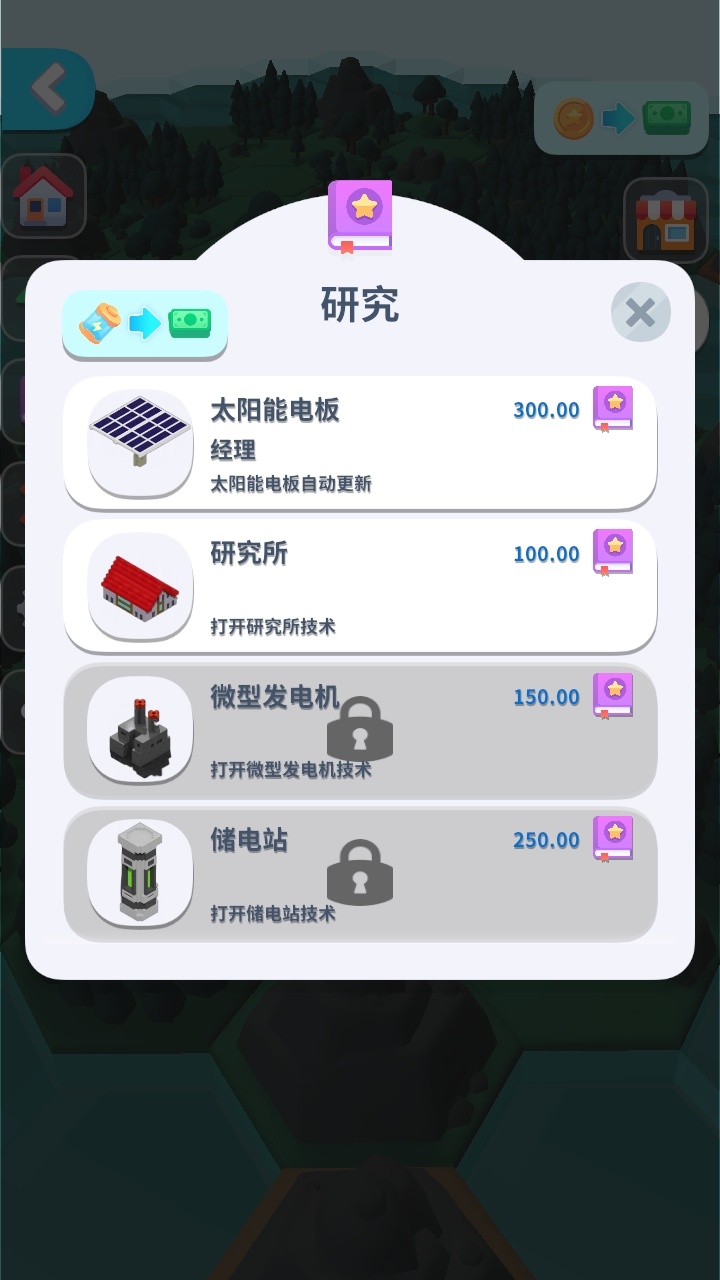The image size is (720, 1280).
Task: Click the green money icon in the exchange widget
Action: click(189, 325)
